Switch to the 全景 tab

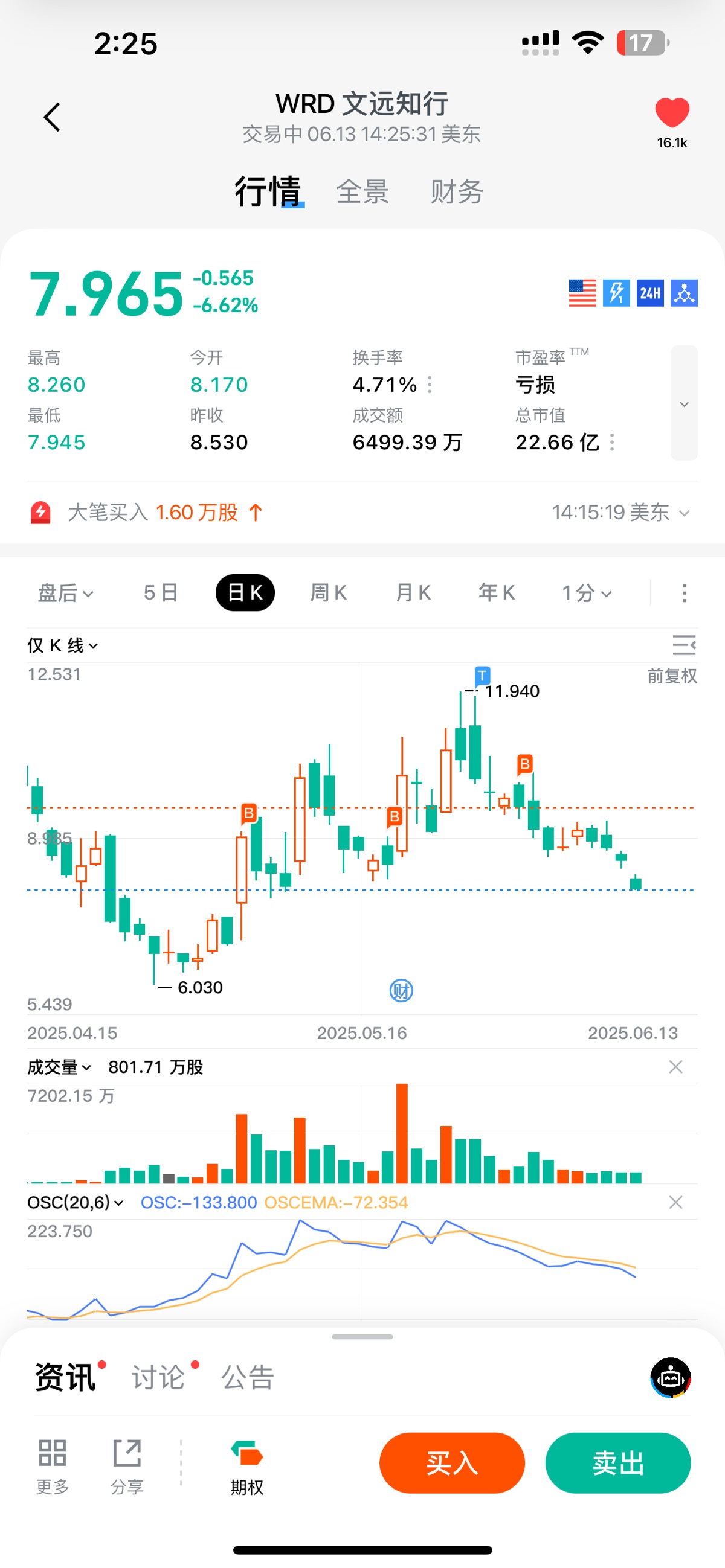pyautogui.click(x=362, y=192)
